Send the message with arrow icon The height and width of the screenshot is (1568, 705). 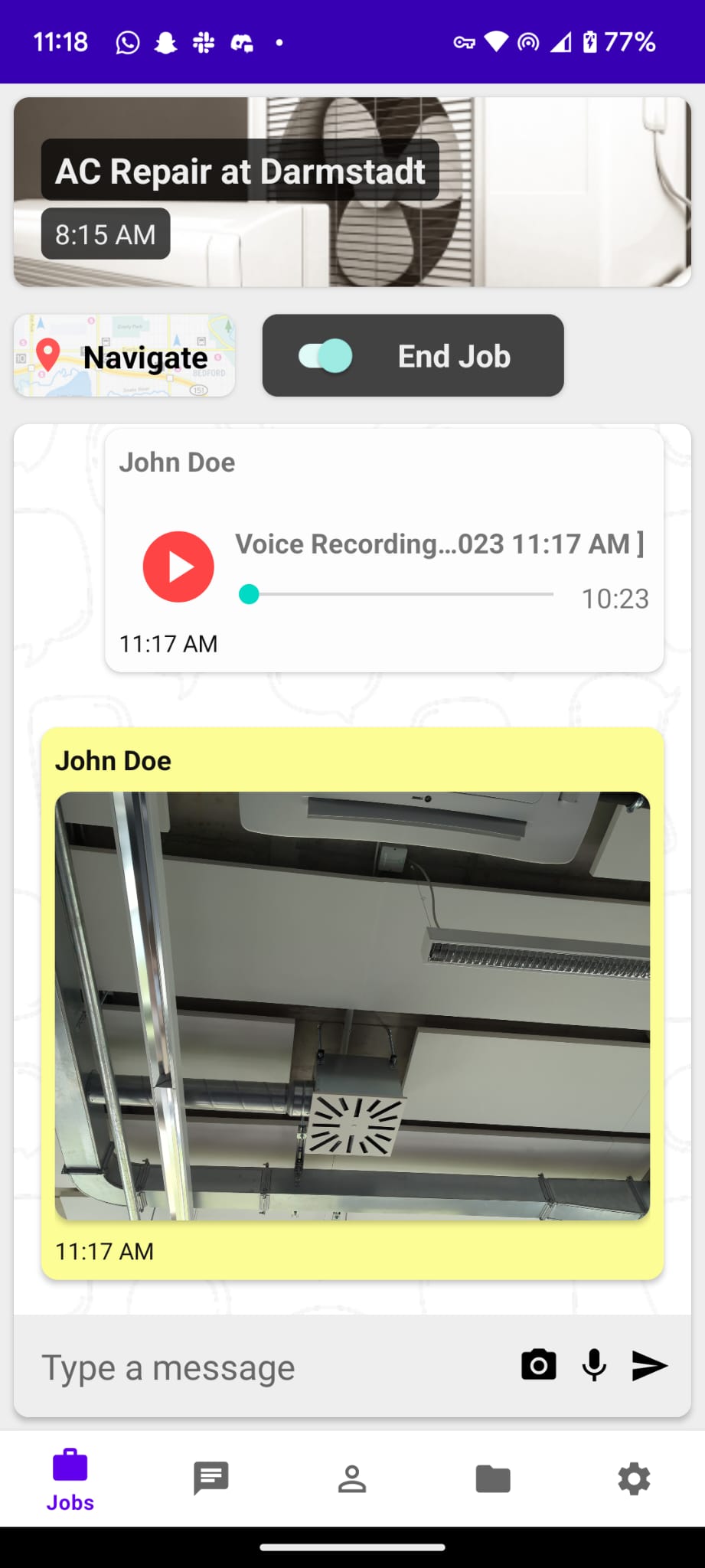pyautogui.click(x=650, y=1365)
